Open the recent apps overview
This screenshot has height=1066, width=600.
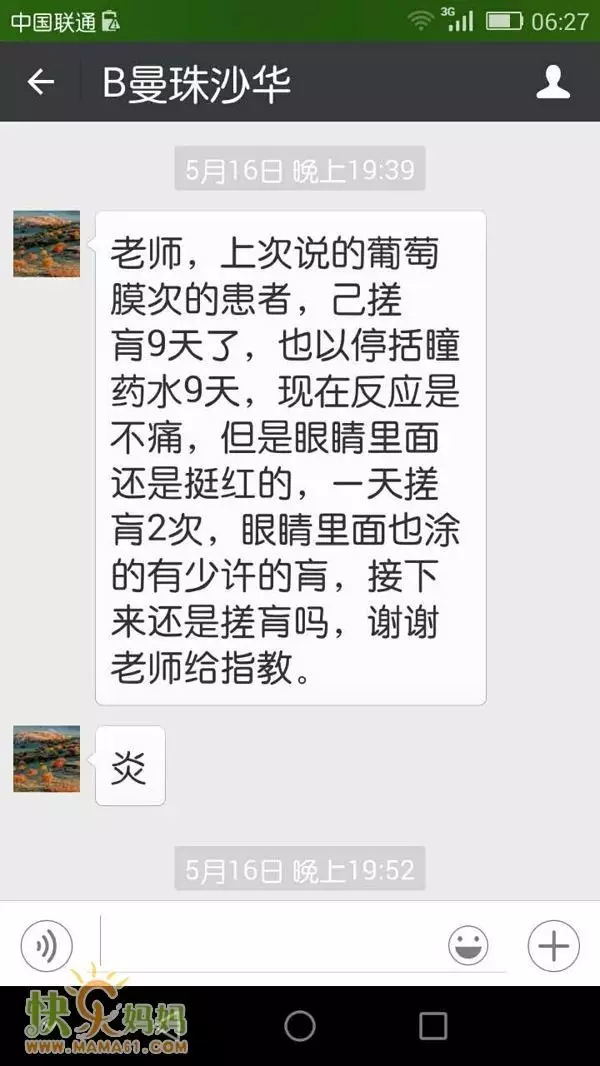[433, 1025]
